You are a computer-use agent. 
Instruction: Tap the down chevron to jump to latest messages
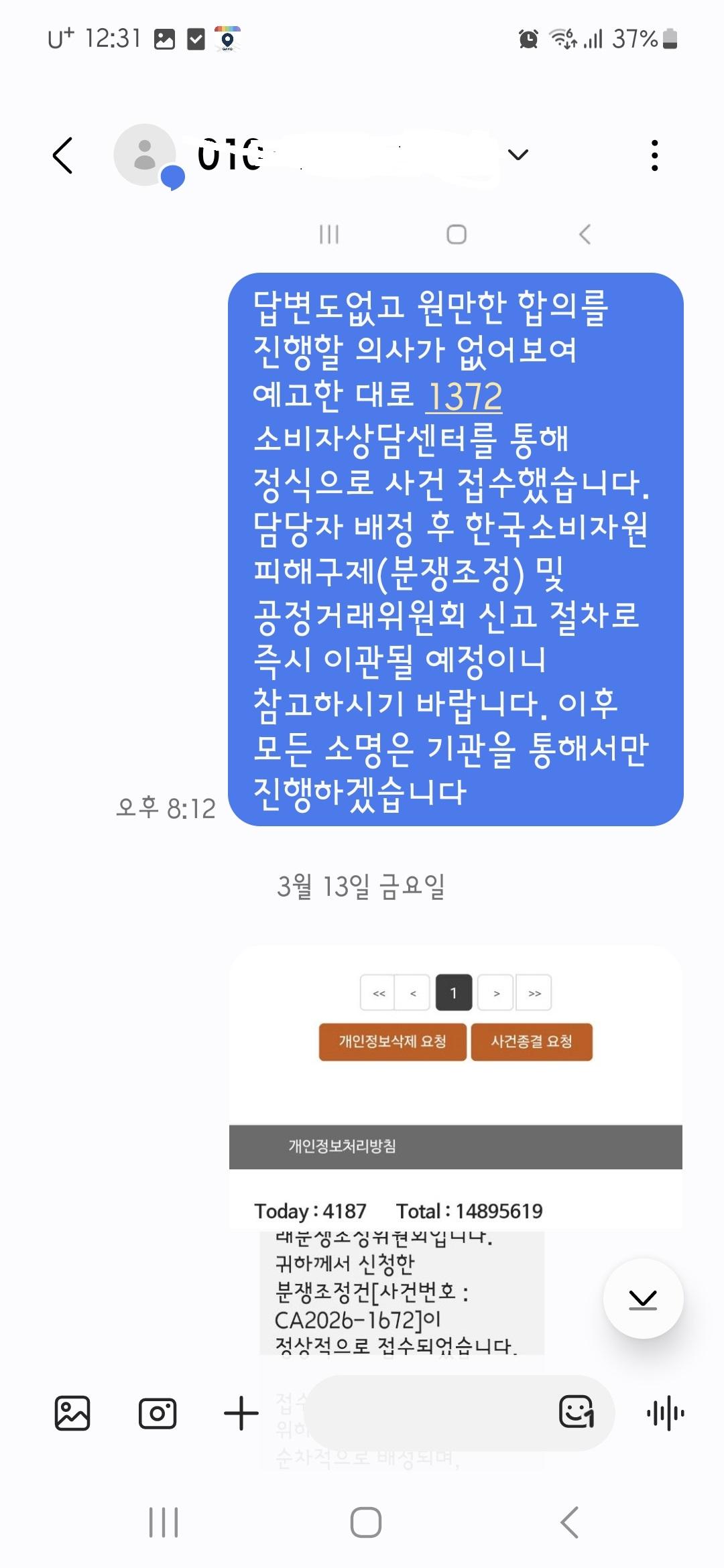click(645, 1299)
